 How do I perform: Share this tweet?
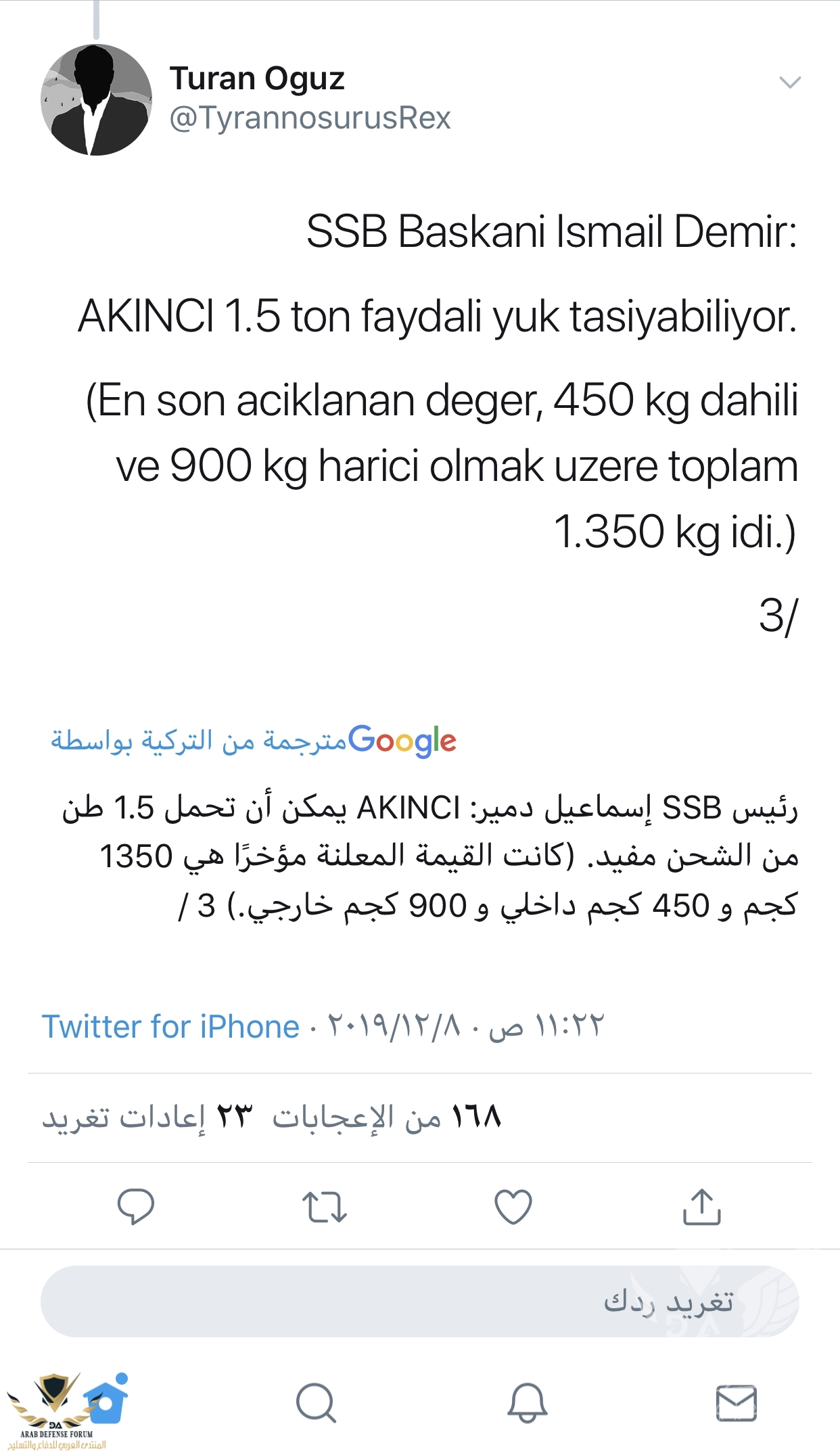[x=702, y=1207]
